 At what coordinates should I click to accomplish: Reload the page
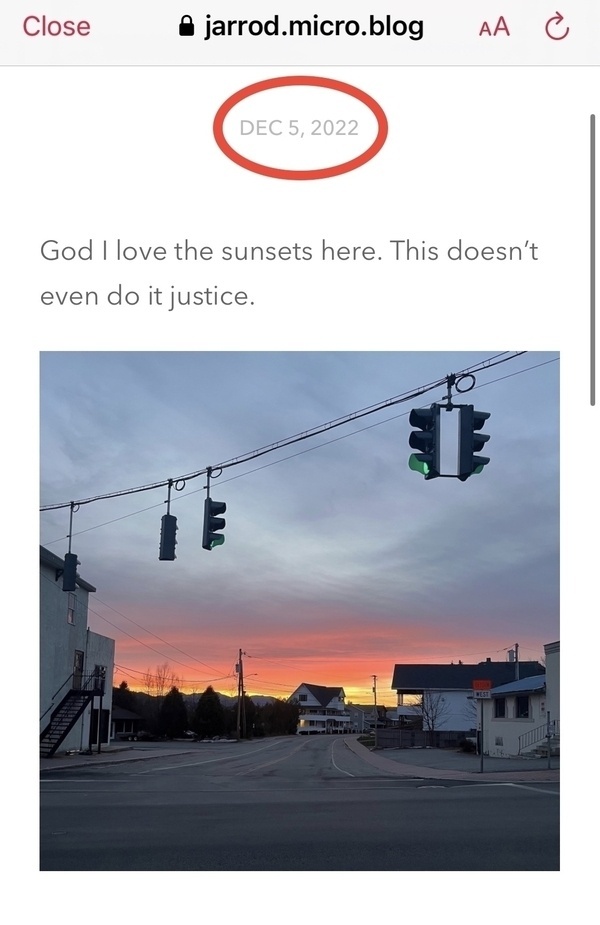click(558, 27)
